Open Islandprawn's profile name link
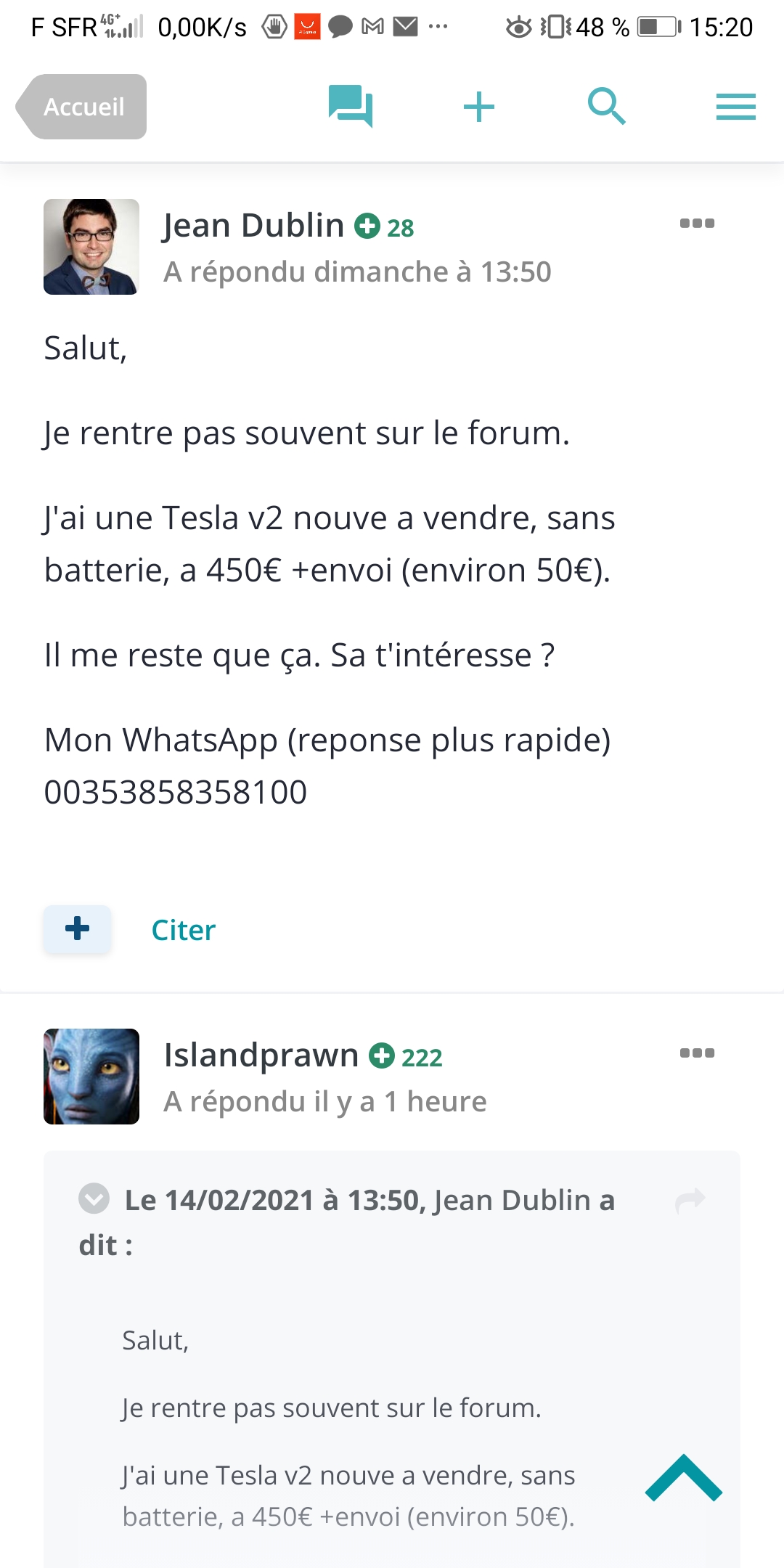 click(x=261, y=1055)
